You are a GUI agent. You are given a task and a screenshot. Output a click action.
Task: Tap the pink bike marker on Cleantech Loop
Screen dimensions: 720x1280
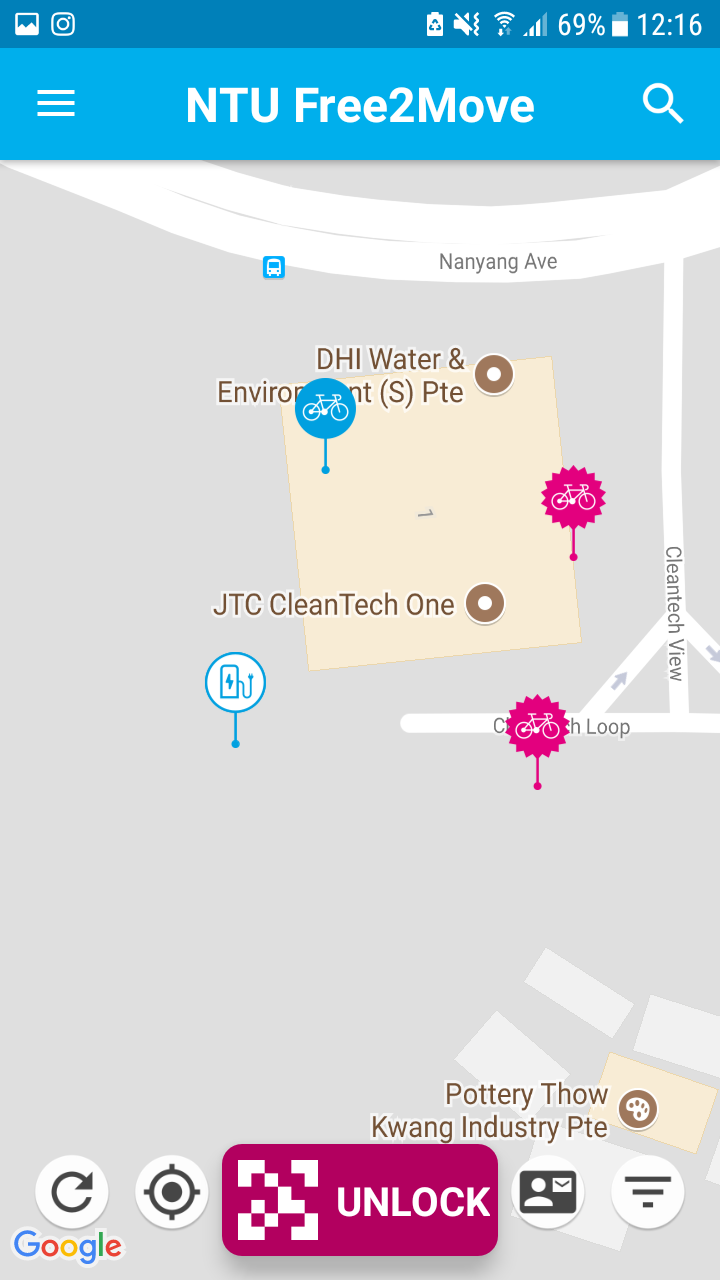(x=537, y=726)
